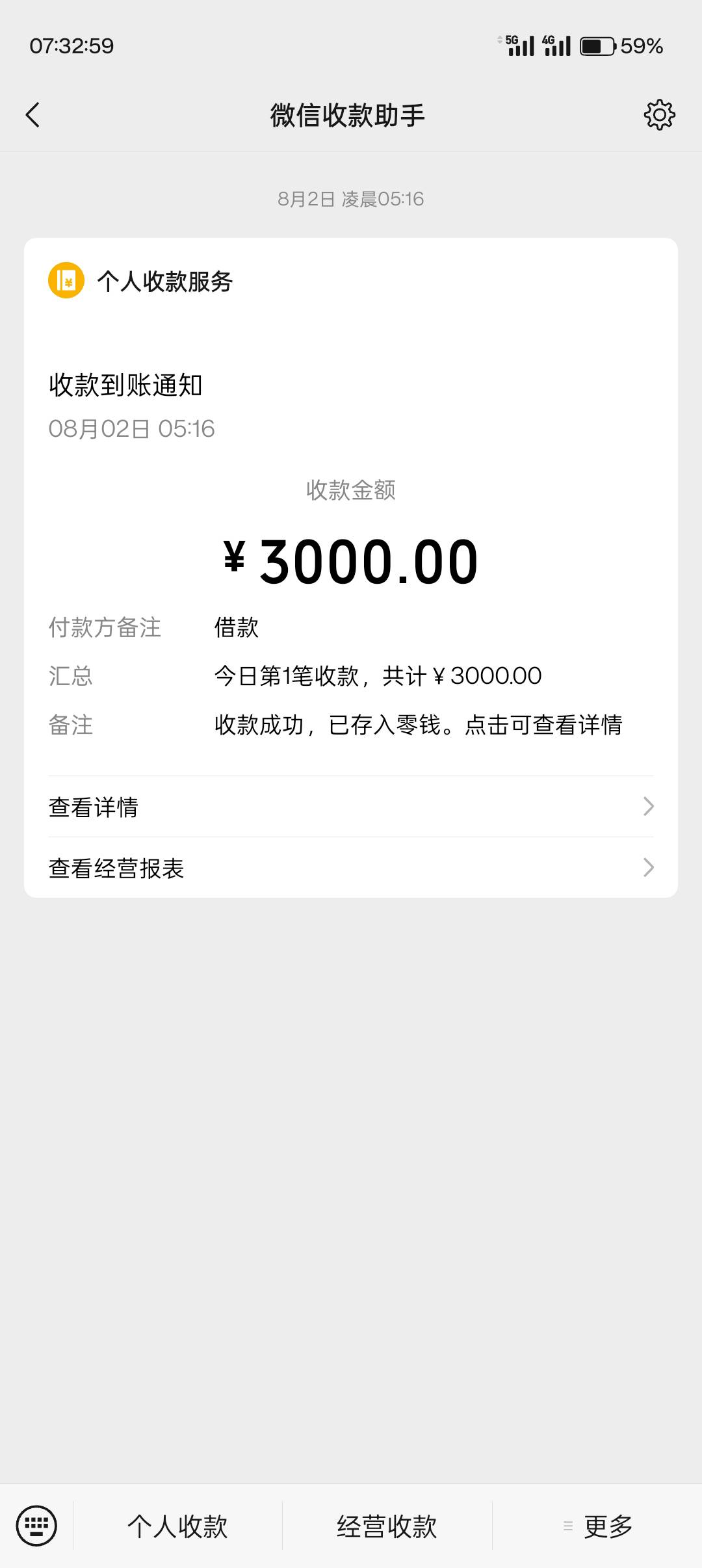Screen dimensions: 702x1568
Task: Open the settings gear icon
Action: coord(659,115)
